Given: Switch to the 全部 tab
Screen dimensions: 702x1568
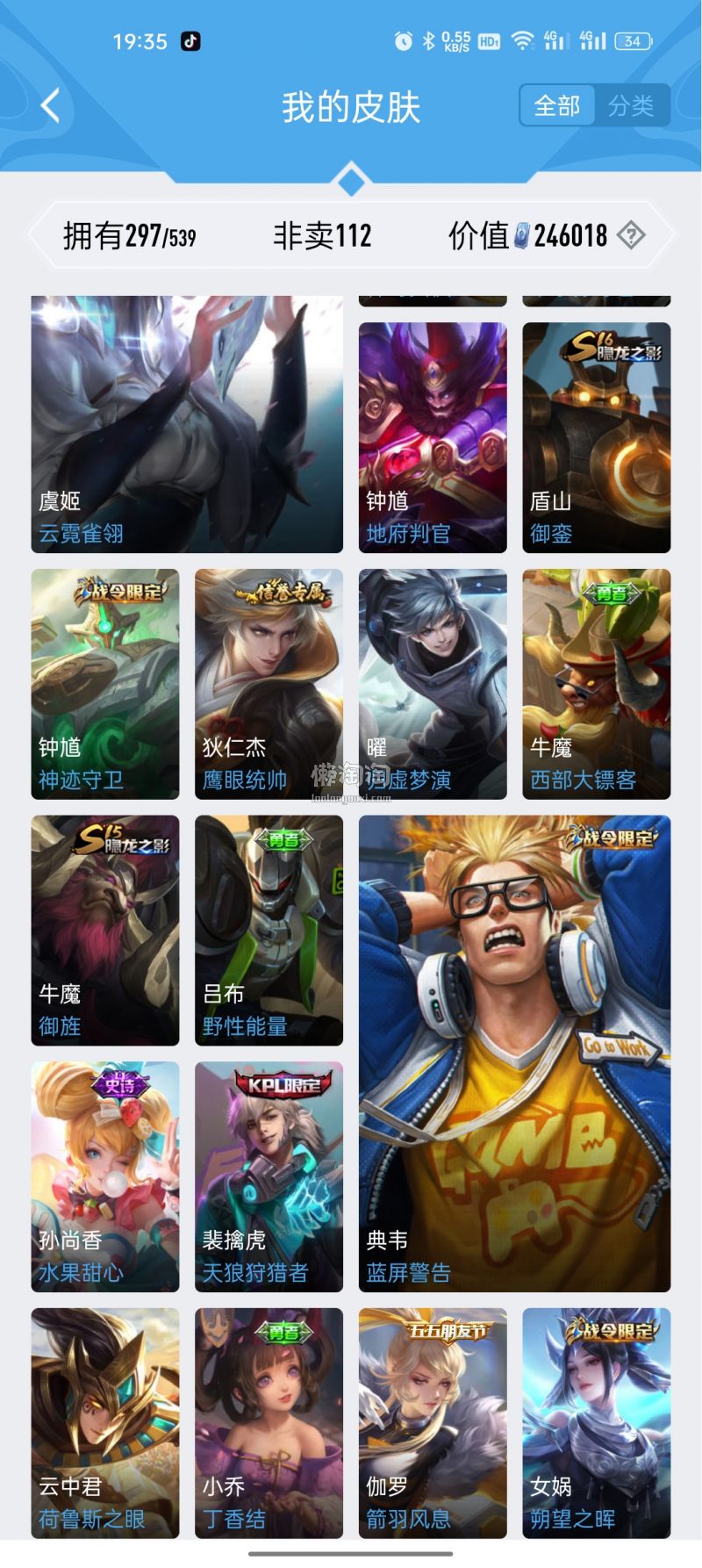Looking at the screenshot, I should click(x=557, y=106).
